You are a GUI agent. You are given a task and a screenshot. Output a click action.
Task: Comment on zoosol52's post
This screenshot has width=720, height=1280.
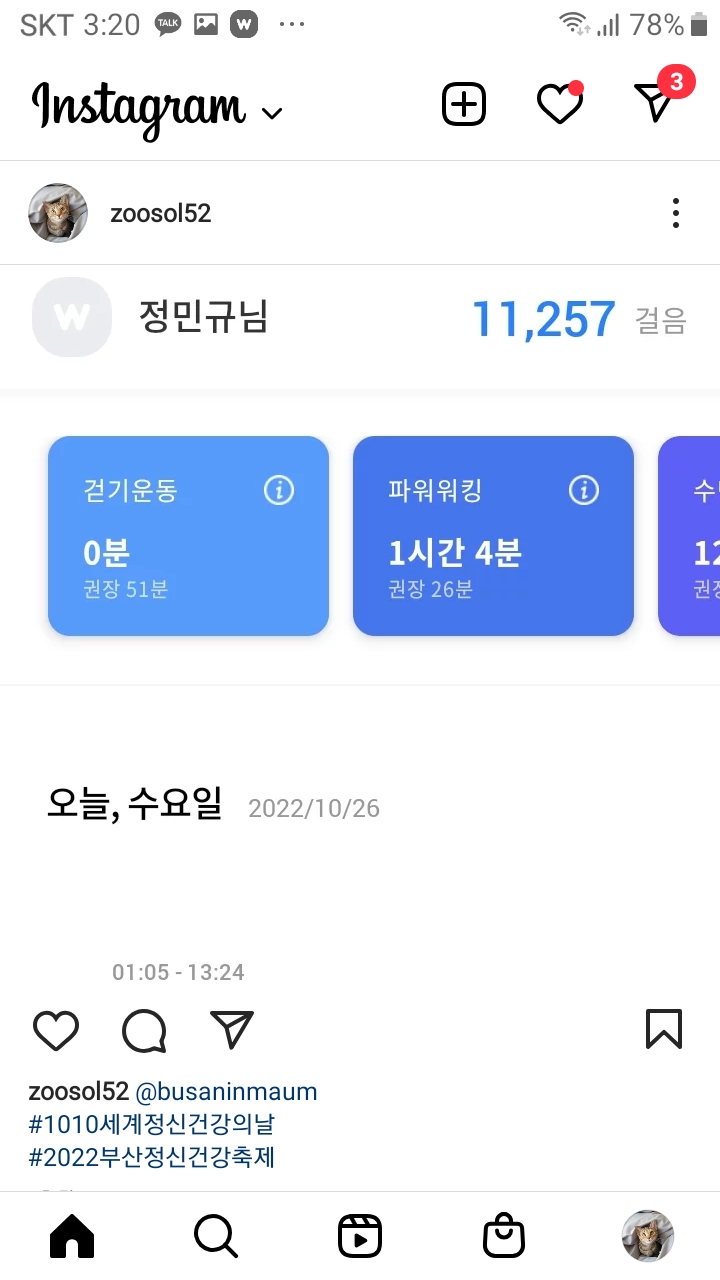144,1030
